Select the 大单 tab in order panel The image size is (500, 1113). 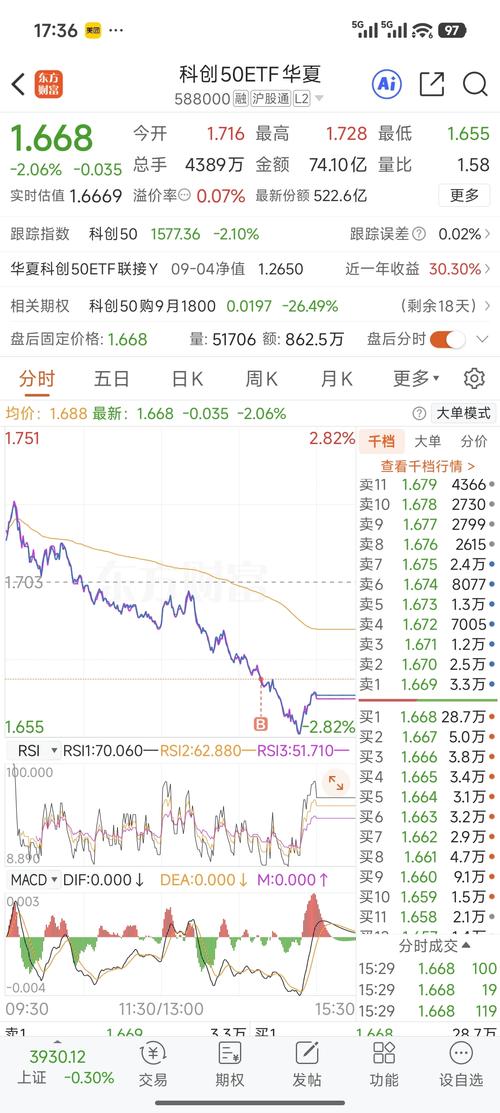click(428, 442)
